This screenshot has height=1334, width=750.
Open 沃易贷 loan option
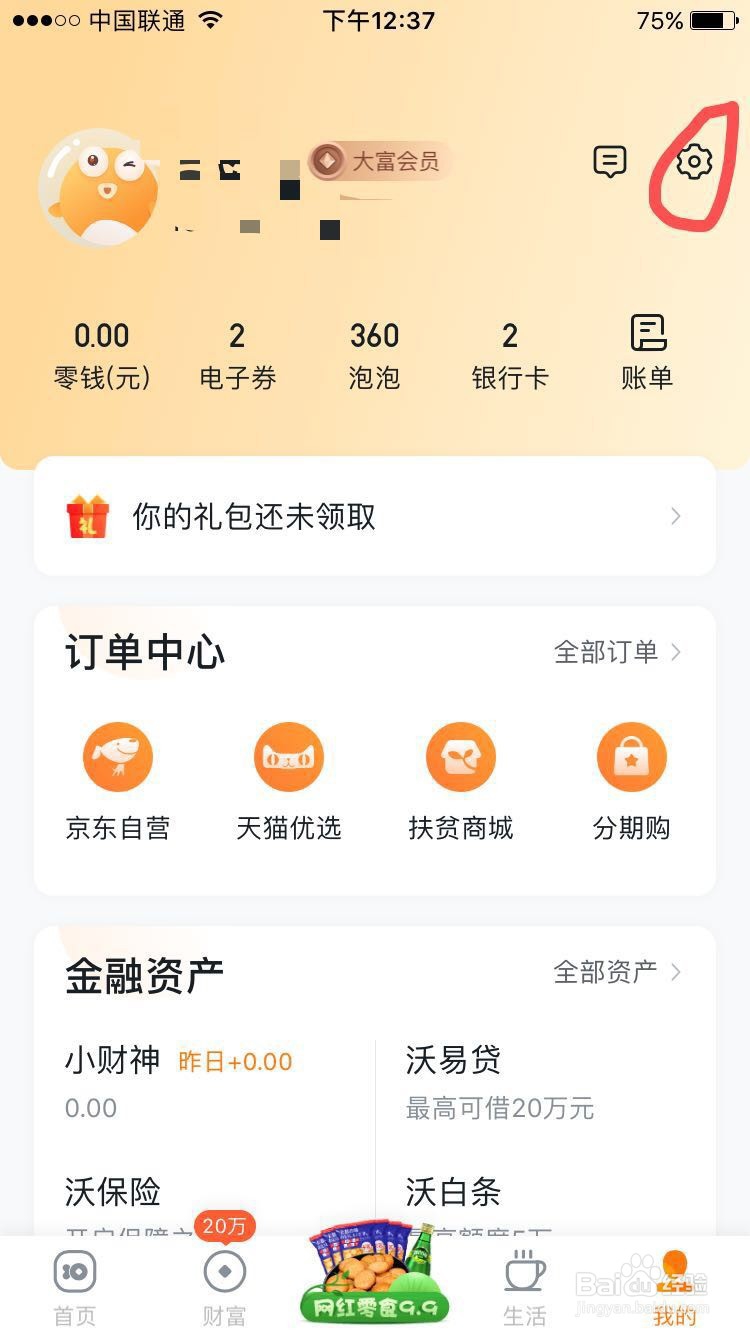[x=500, y=1080]
